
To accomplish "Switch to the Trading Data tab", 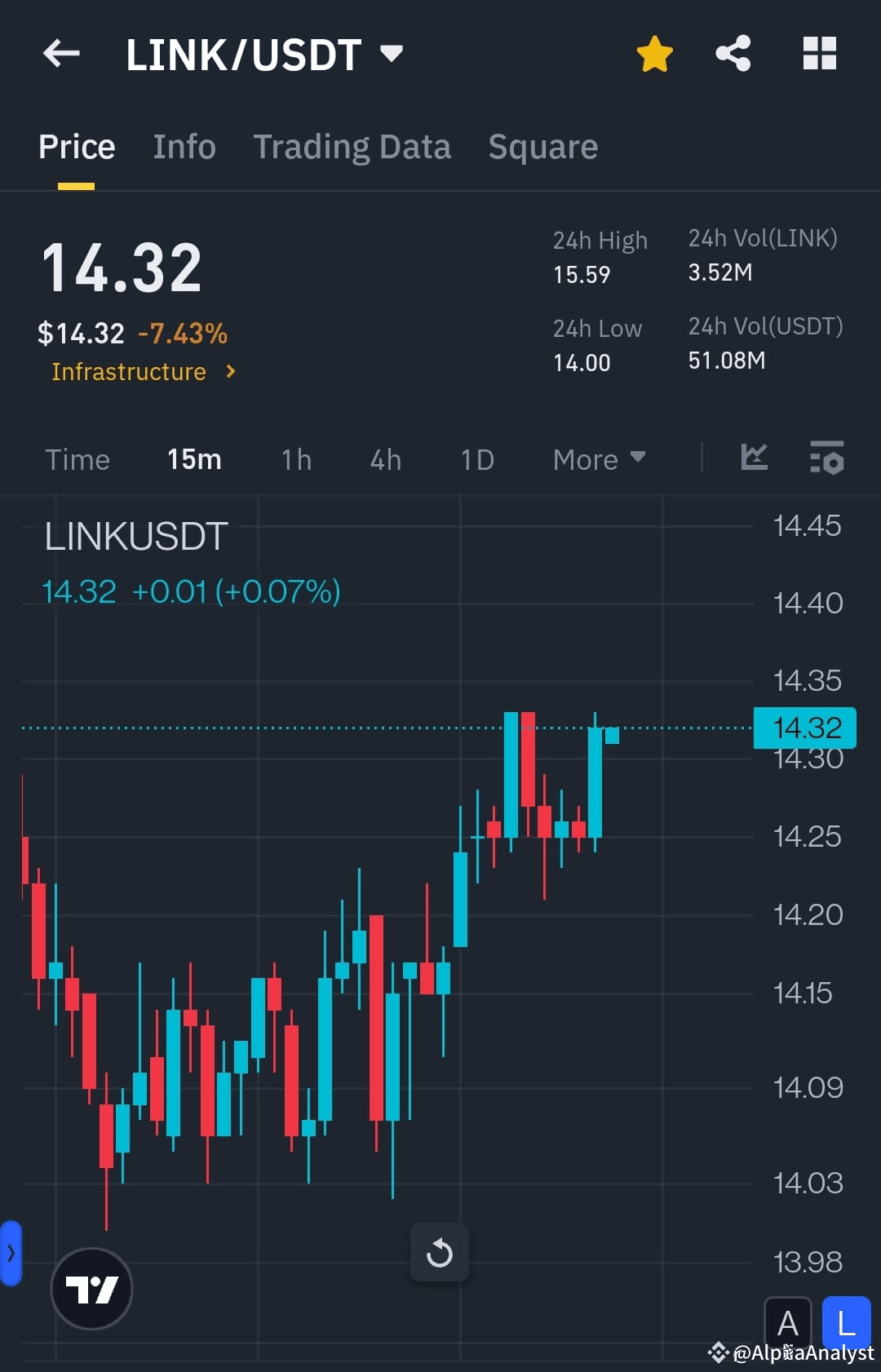I will pyautogui.click(x=352, y=147).
